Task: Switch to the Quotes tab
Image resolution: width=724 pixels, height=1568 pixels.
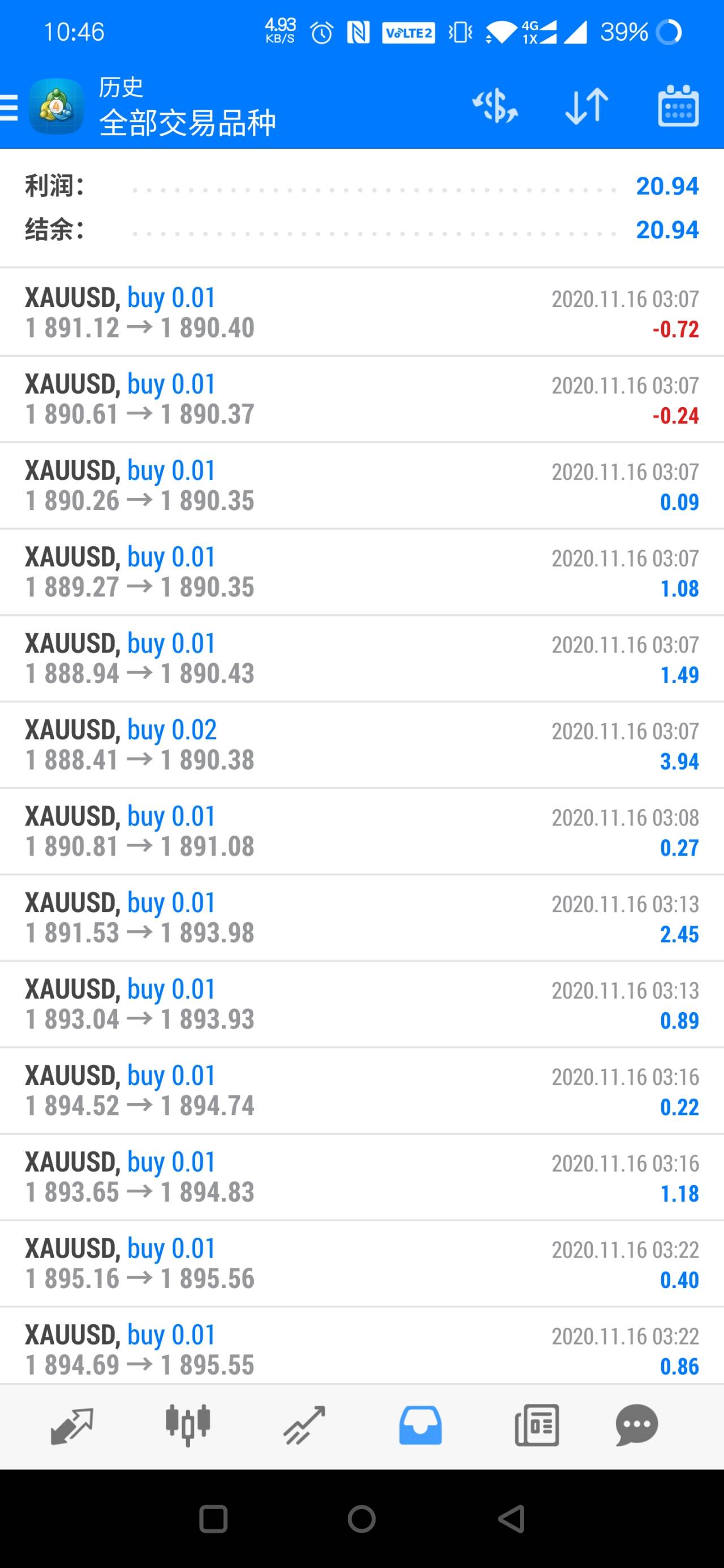Action: (x=71, y=1426)
